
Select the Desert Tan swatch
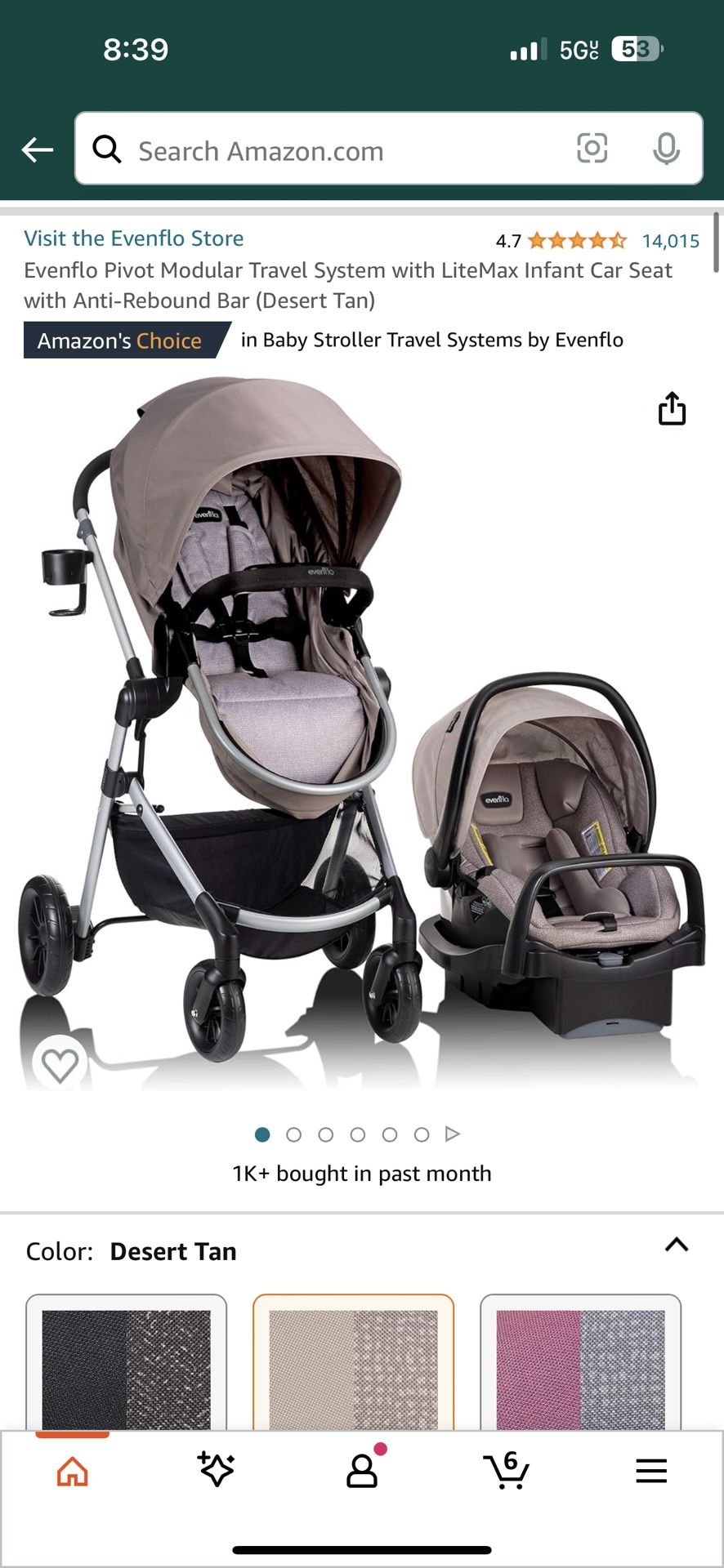click(x=353, y=1362)
